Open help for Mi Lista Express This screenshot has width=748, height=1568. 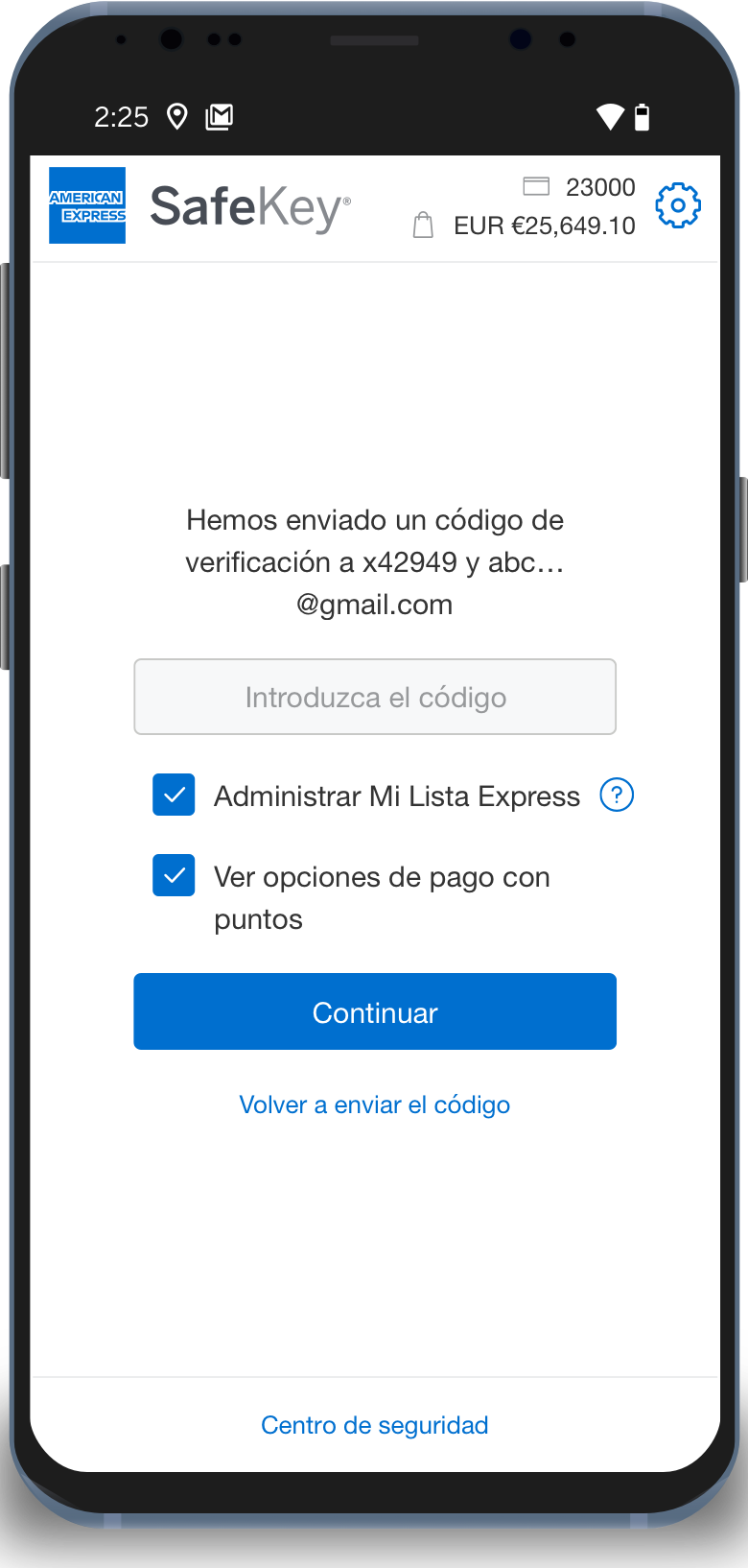(x=617, y=796)
